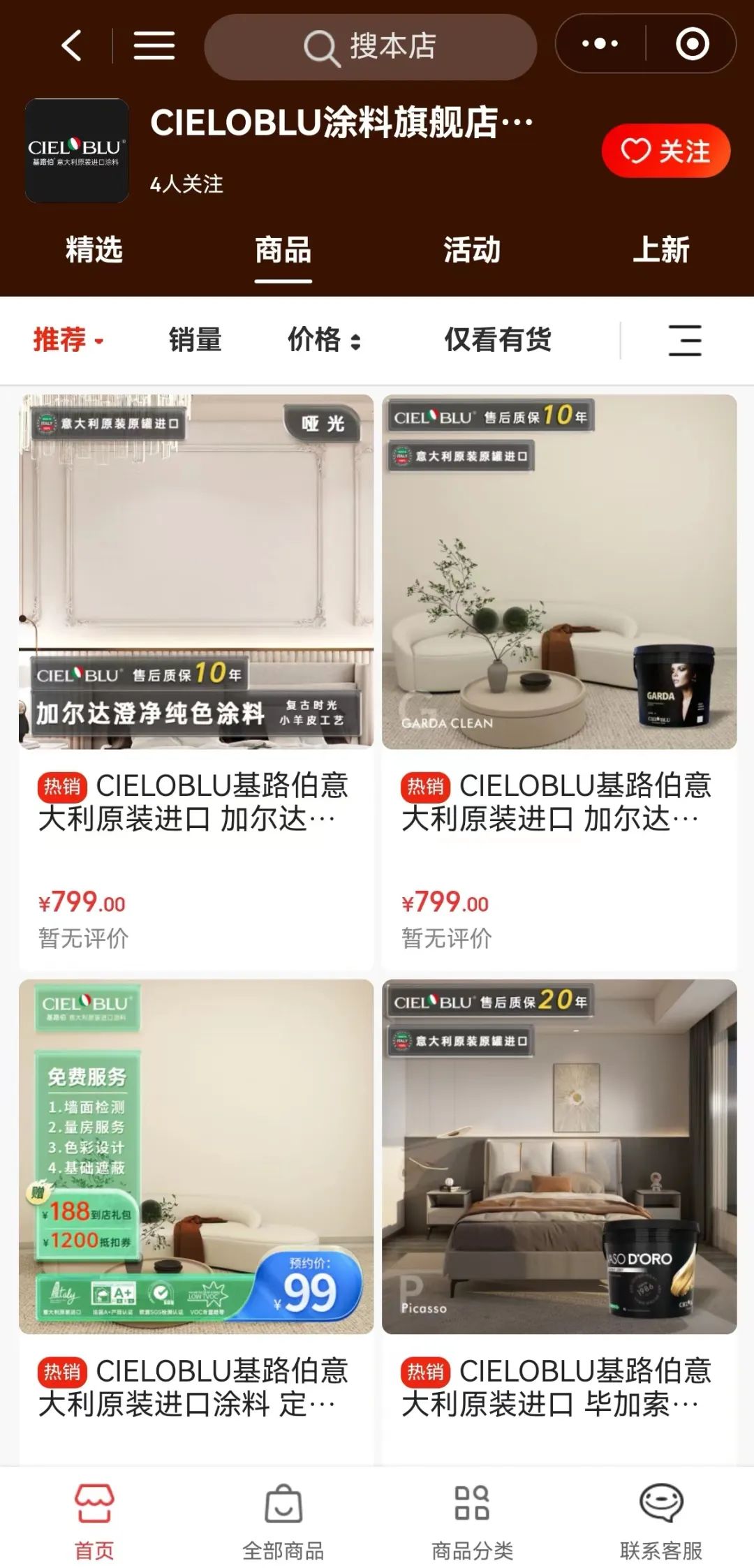The height and width of the screenshot is (1568, 754).
Task: Open the 预约价 99 免费服务 product card
Action: tap(196, 1157)
